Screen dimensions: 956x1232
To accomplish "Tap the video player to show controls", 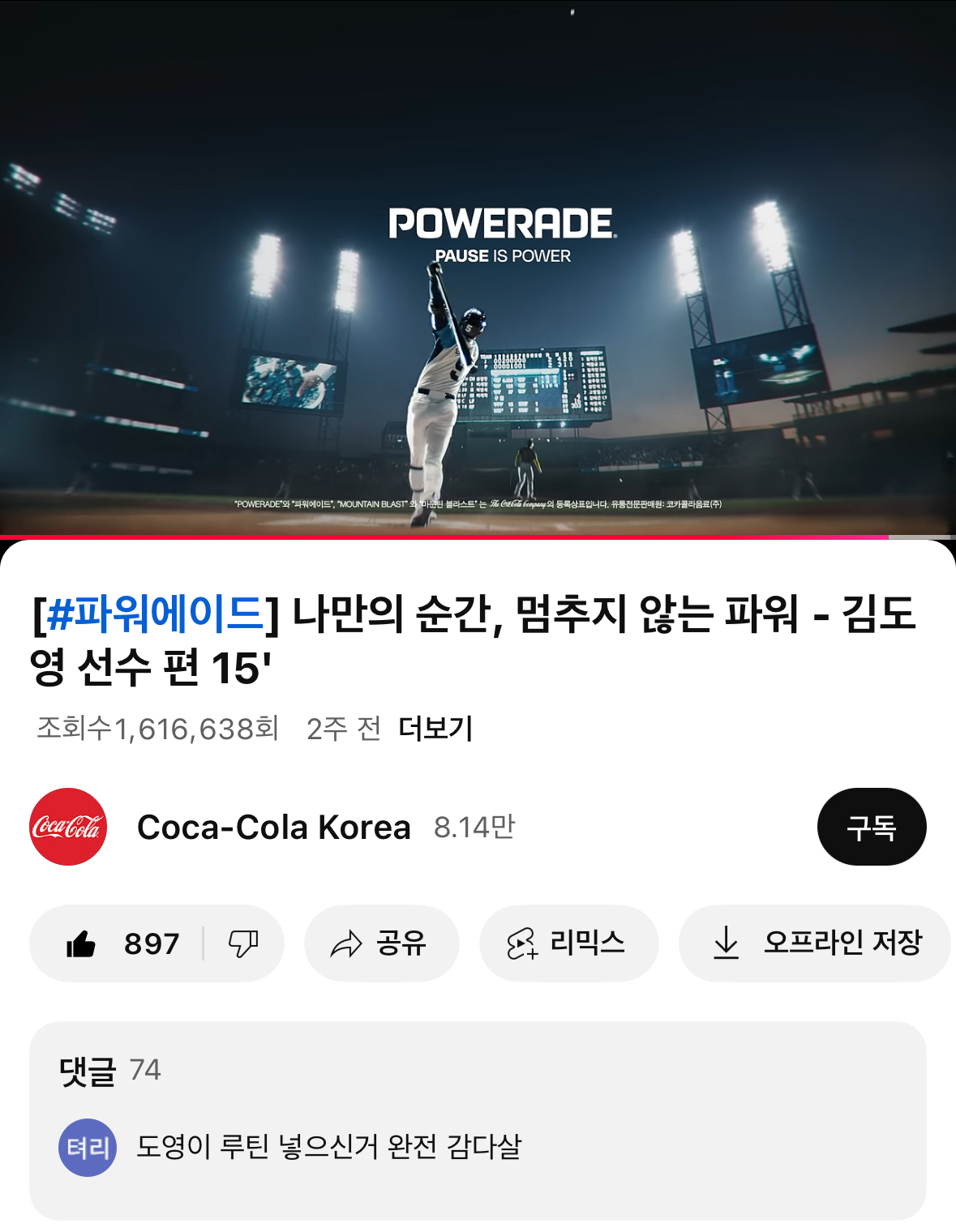I will click(x=478, y=267).
